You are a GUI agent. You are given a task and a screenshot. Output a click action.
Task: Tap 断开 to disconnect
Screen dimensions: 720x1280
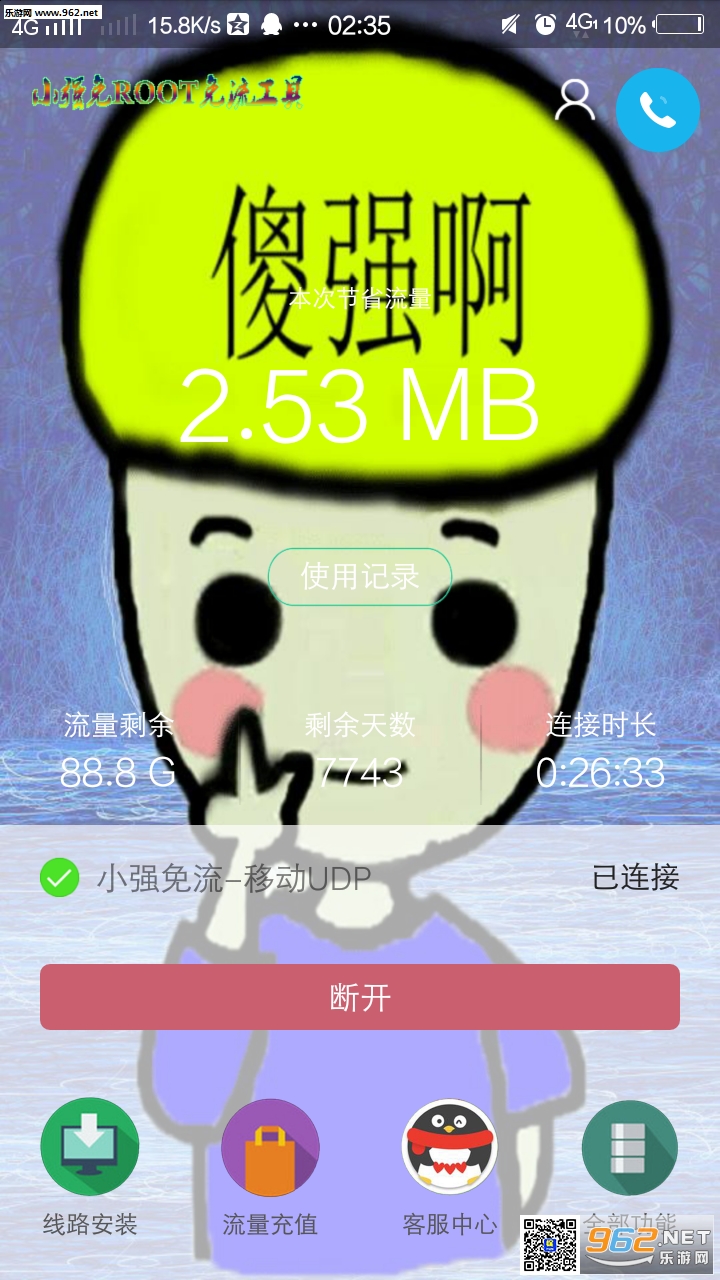360,997
